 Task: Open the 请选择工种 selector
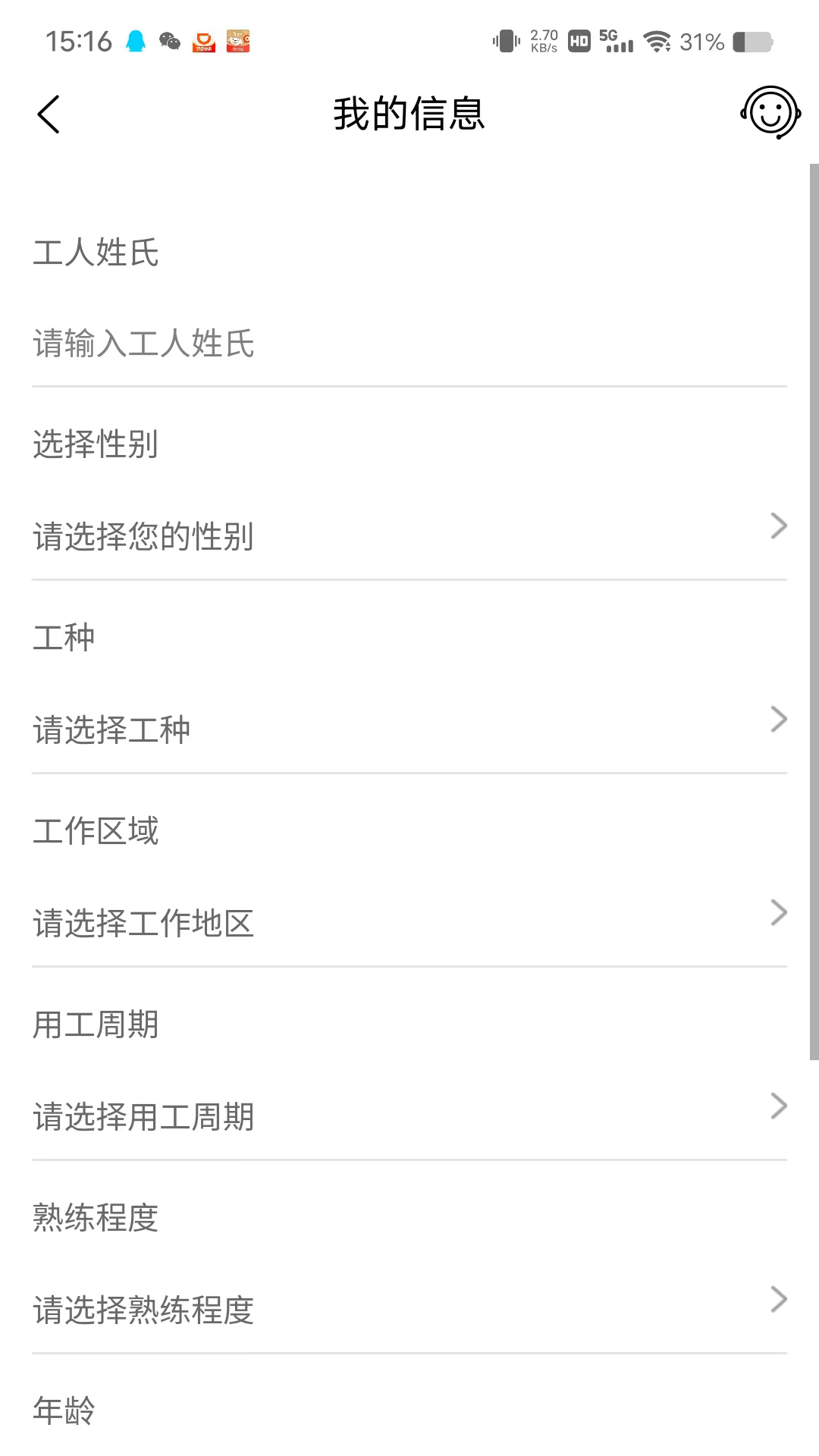(x=409, y=729)
